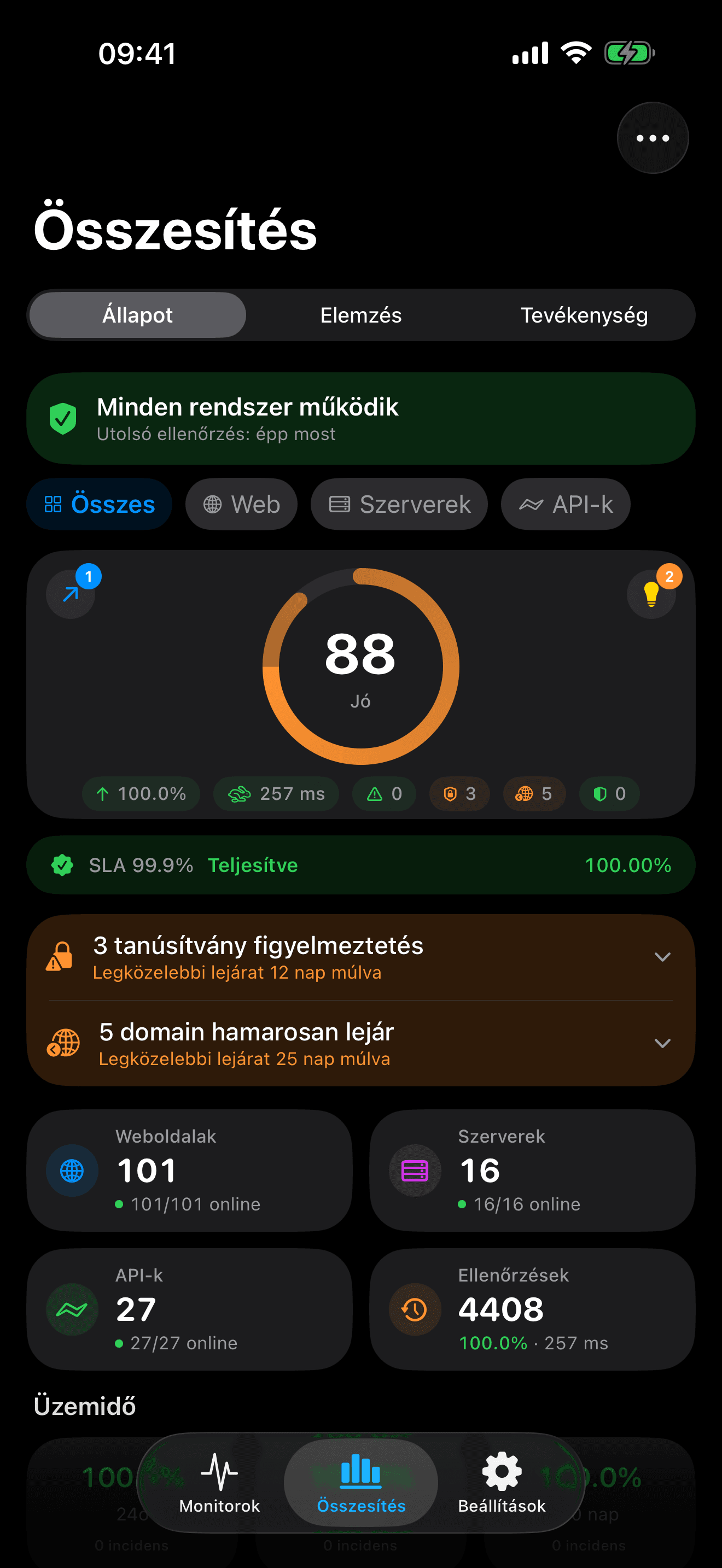722x1568 pixels.
Task: Expand the 3 tanúsítvány figyelmeztetés row
Action: [360, 957]
